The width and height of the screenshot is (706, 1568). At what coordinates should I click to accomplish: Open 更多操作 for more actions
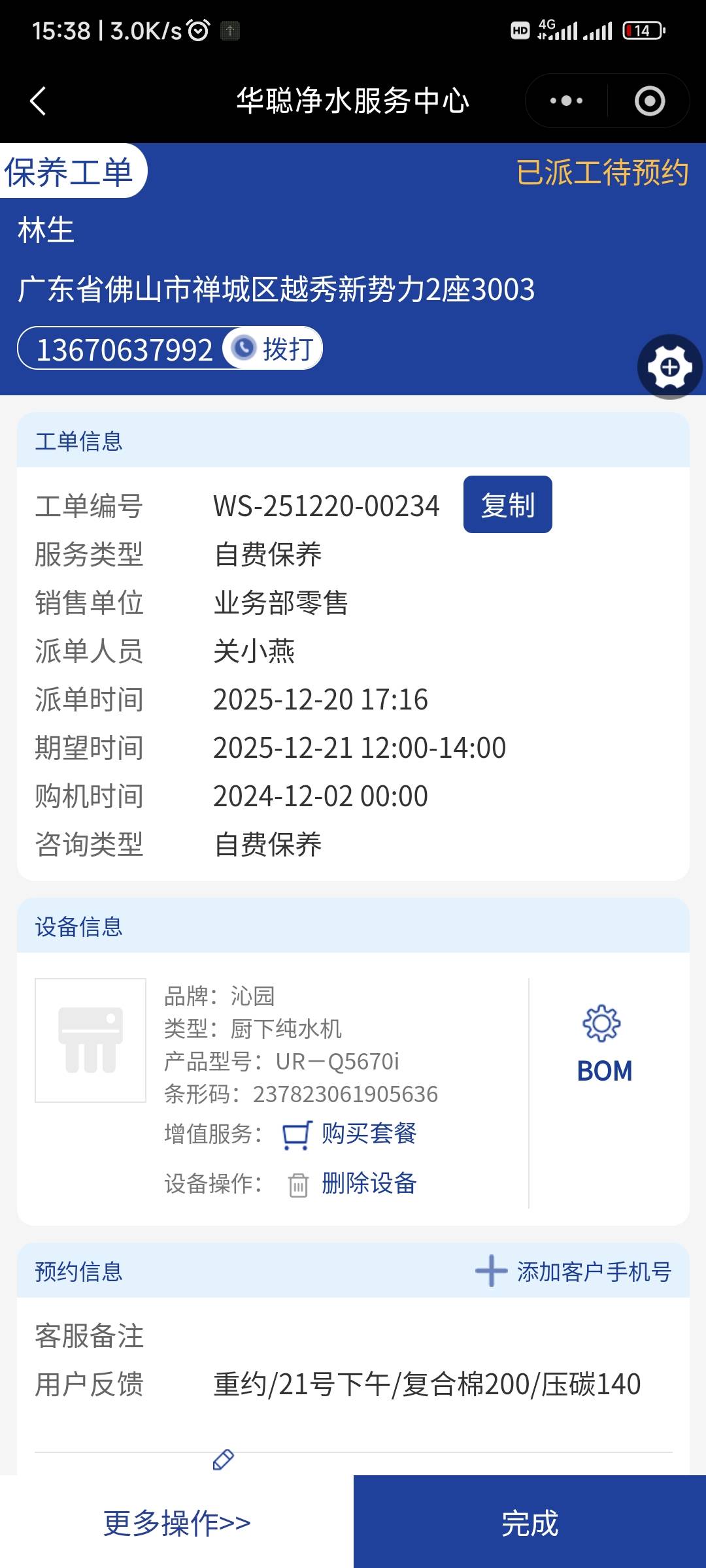176,1523
